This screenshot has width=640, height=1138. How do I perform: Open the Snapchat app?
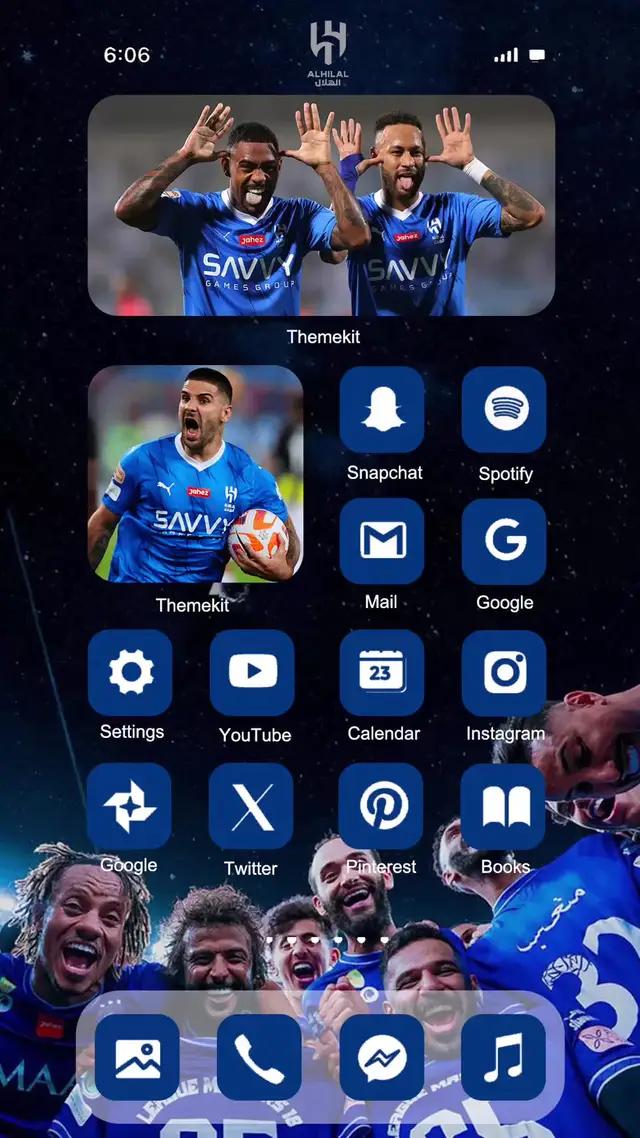tap(382, 410)
